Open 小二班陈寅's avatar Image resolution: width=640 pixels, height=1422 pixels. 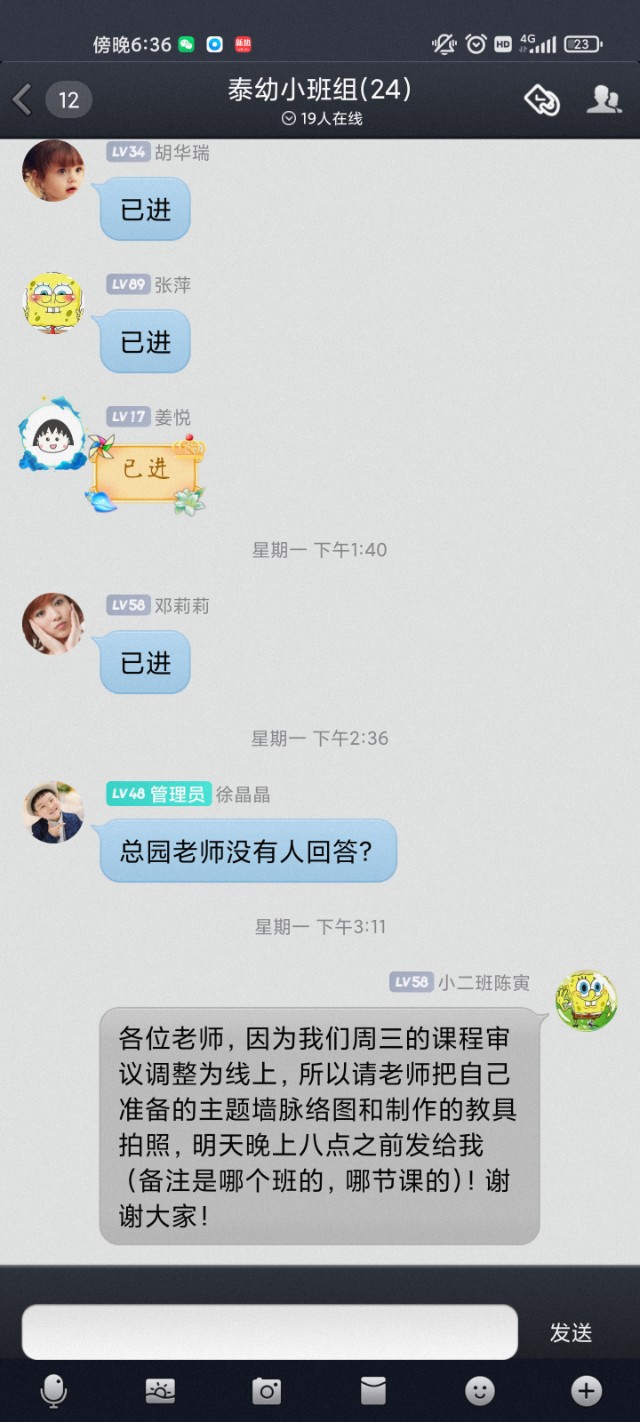click(586, 1000)
